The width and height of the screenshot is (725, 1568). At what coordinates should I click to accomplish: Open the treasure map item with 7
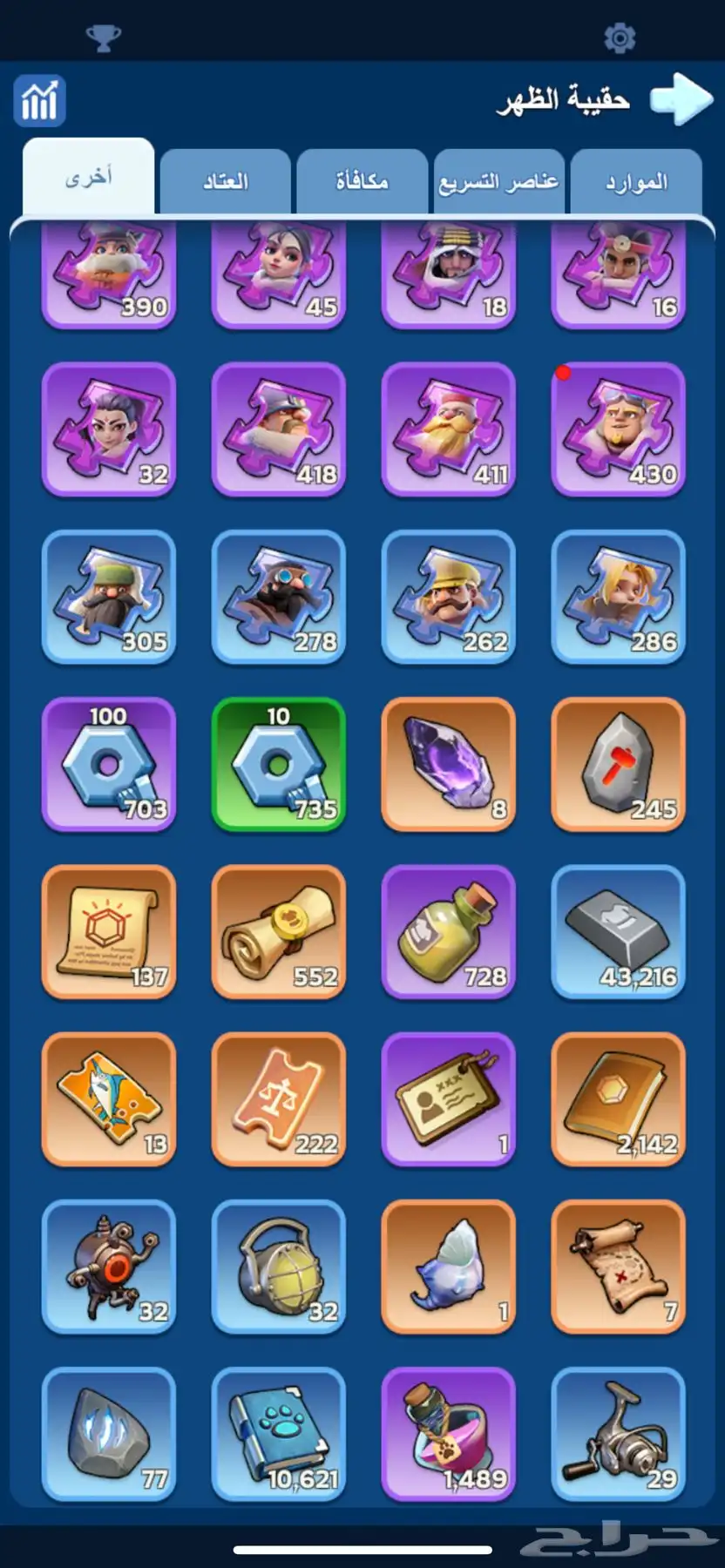click(x=618, y=1266)
